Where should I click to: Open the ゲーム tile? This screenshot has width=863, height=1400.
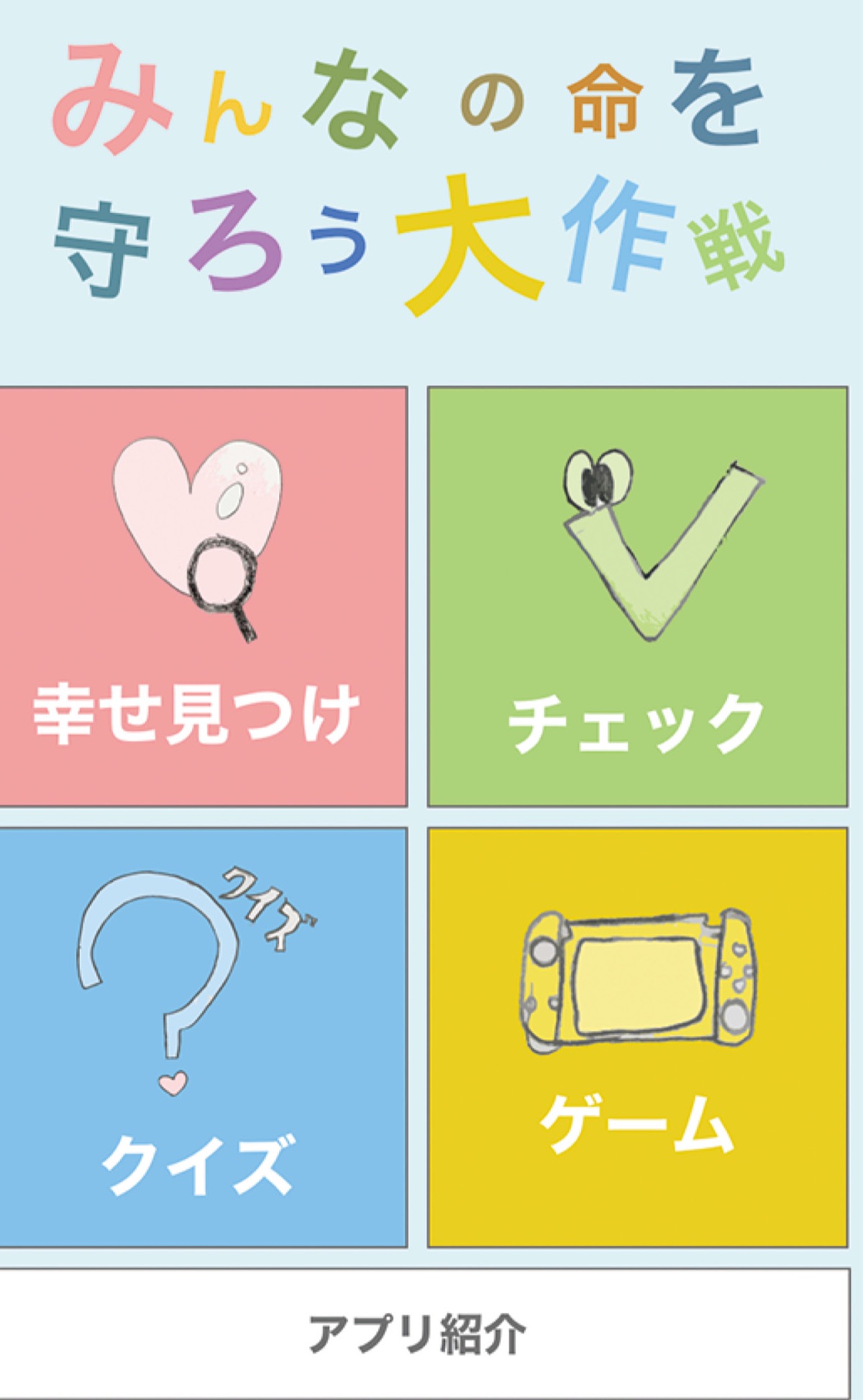637,1037
